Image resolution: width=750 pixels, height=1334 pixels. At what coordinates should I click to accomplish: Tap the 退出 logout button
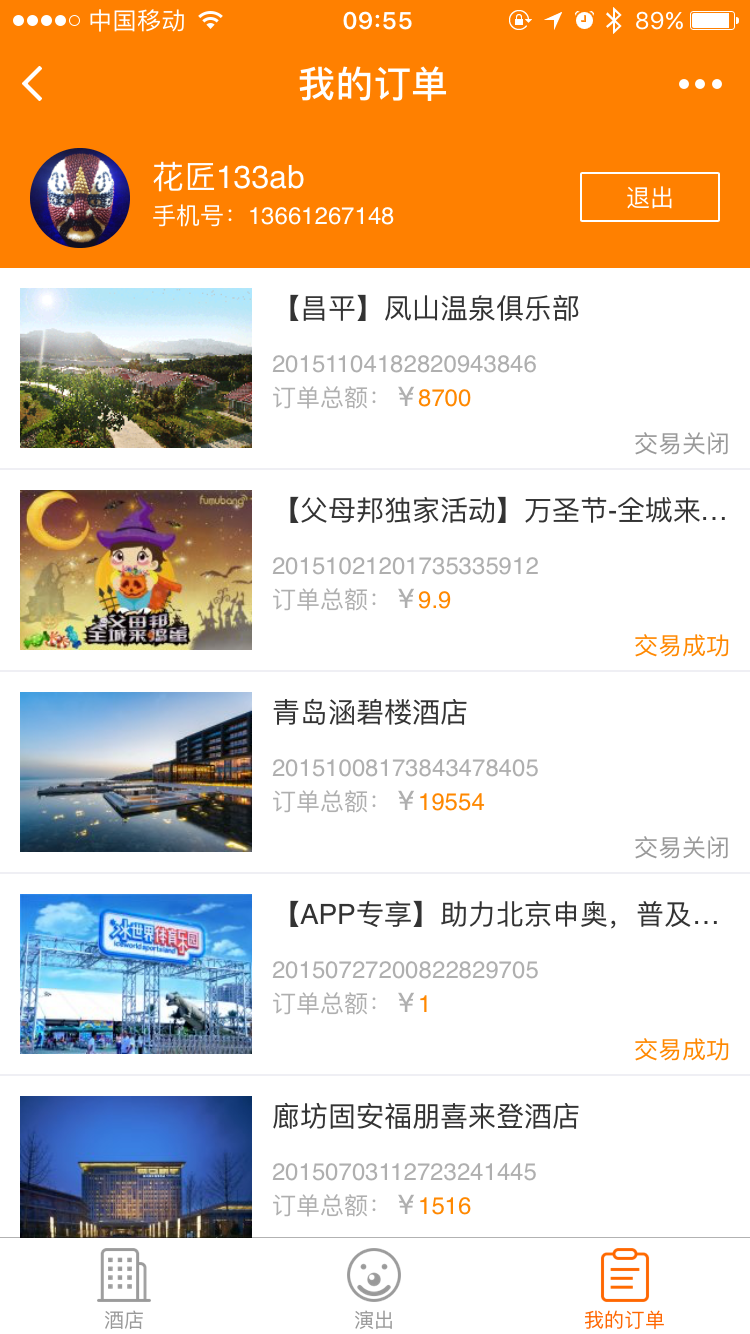pyautogui.click(x=650, y=197)
